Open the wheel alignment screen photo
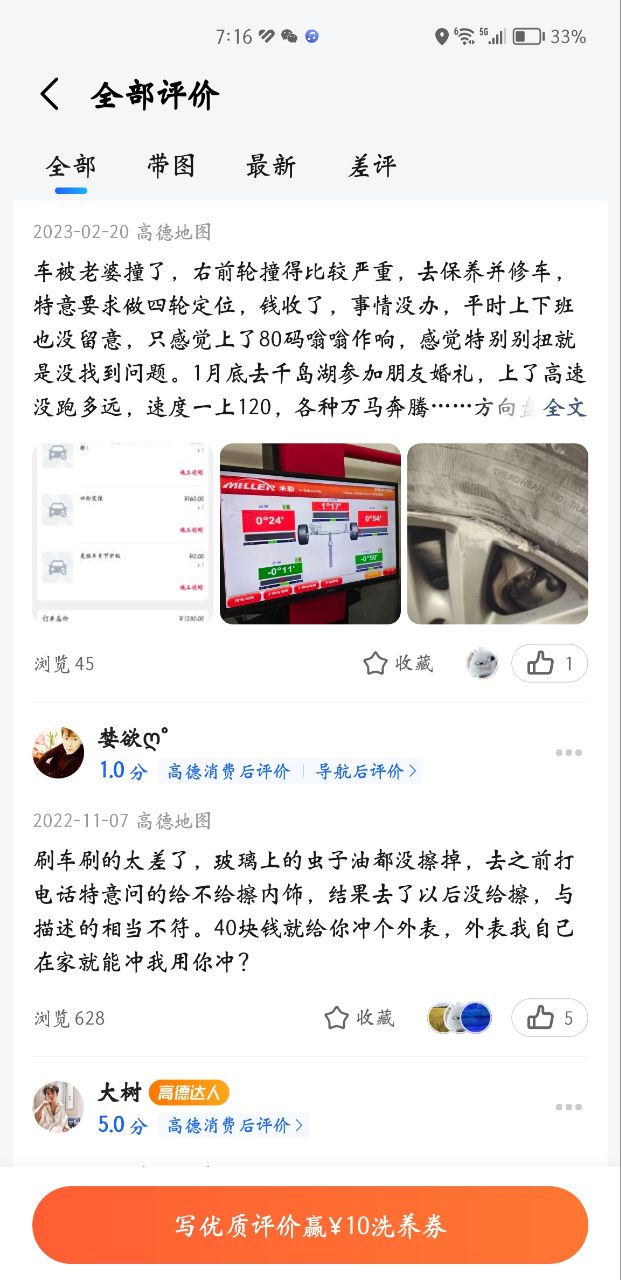Image resolution: width=621 pixels, height=1280 pixels. click(310, 534)
